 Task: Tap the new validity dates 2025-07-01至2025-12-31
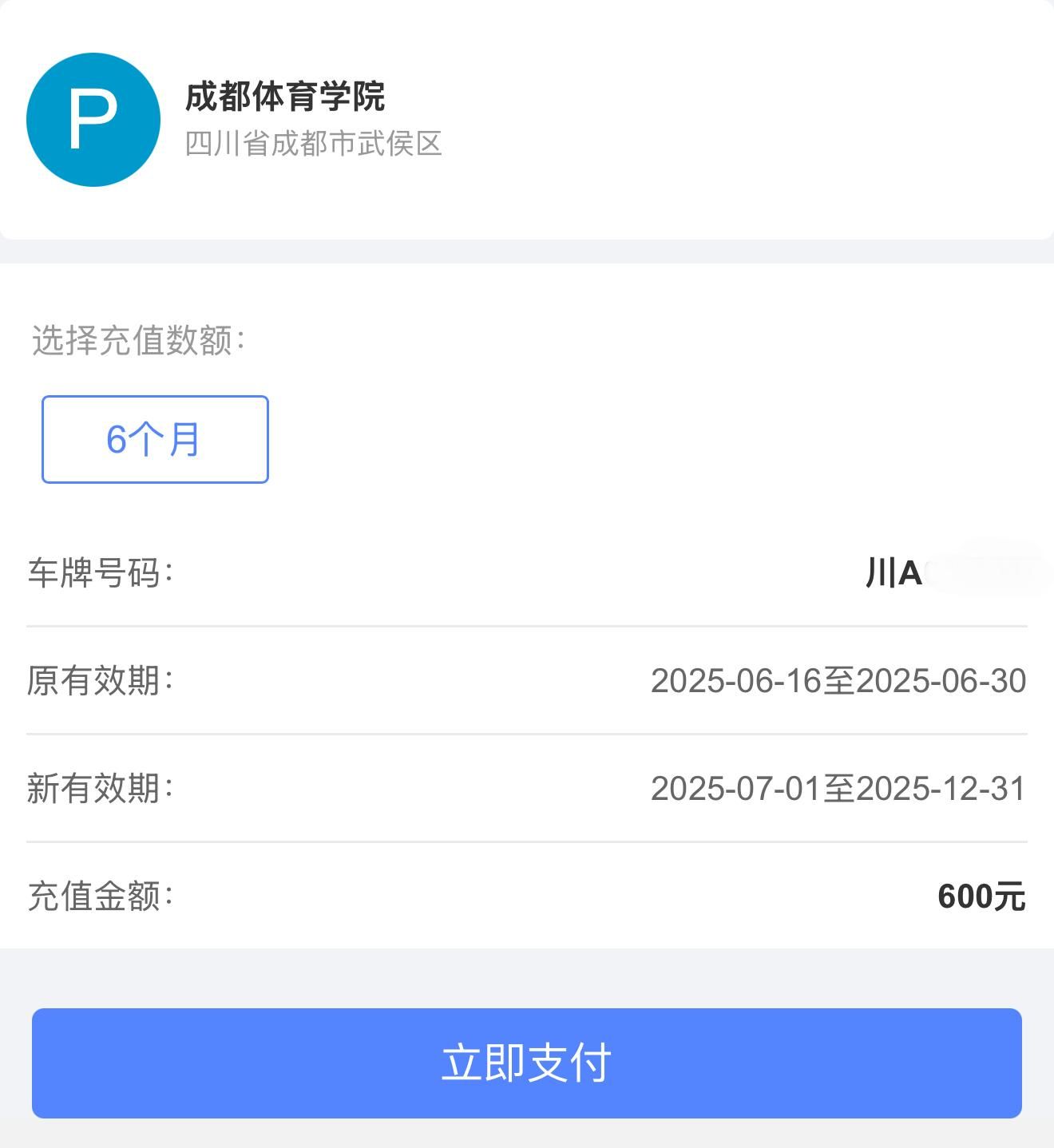point(838,790)
